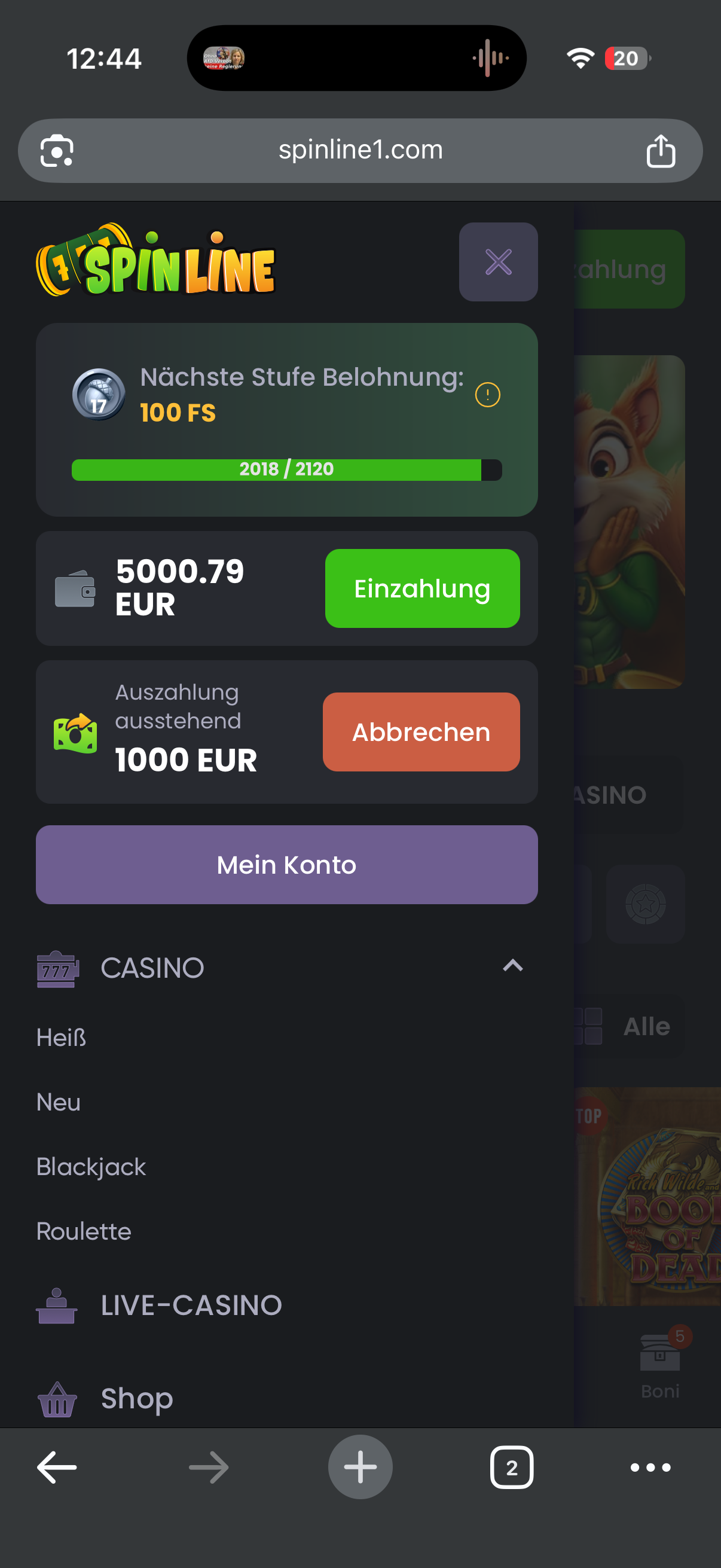This screenshot has height=1568, width=721.
Task: Open the Shop
Action: click(x=137, y=1398)
